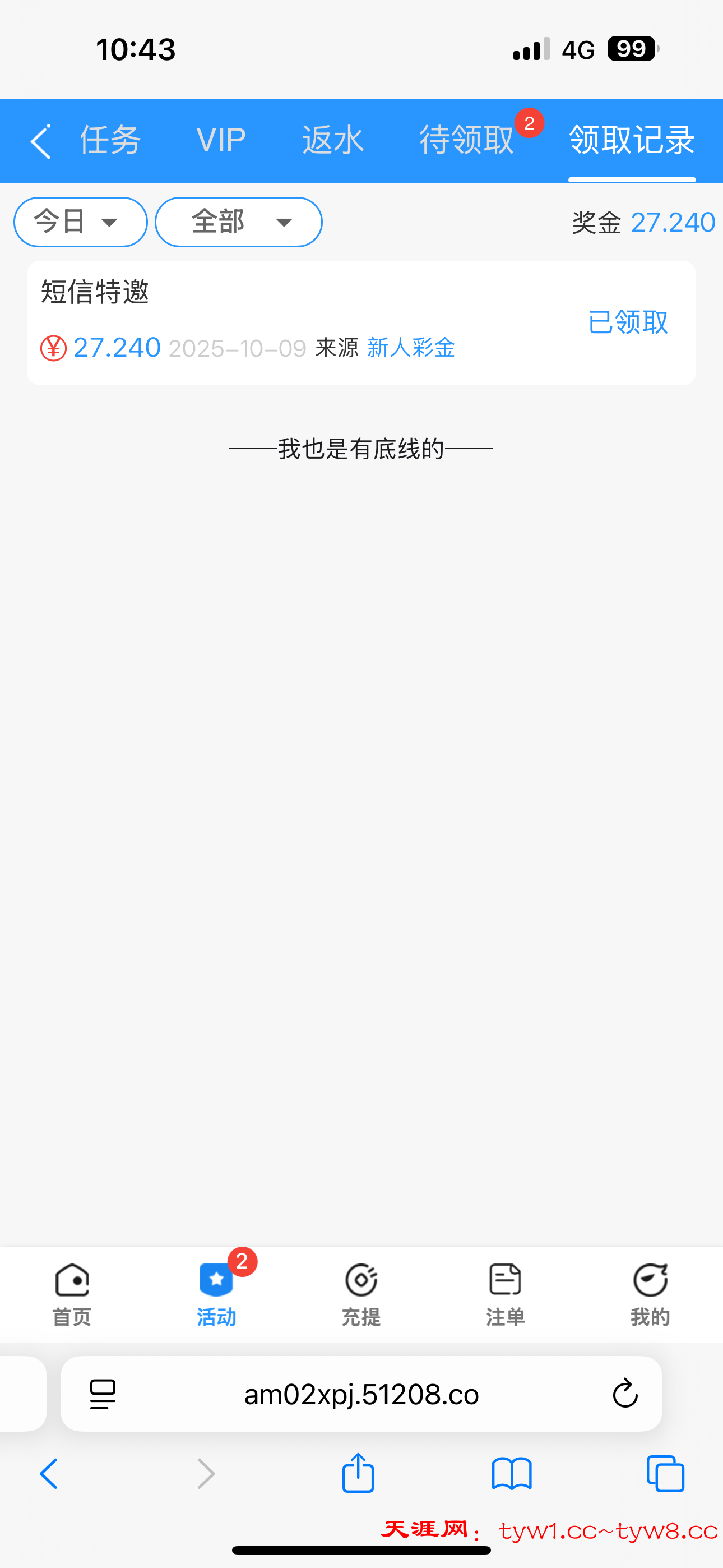723x1568 pixels.
Task: Open 活动 in bottom navigation
Action: (x=217, y=1293)
